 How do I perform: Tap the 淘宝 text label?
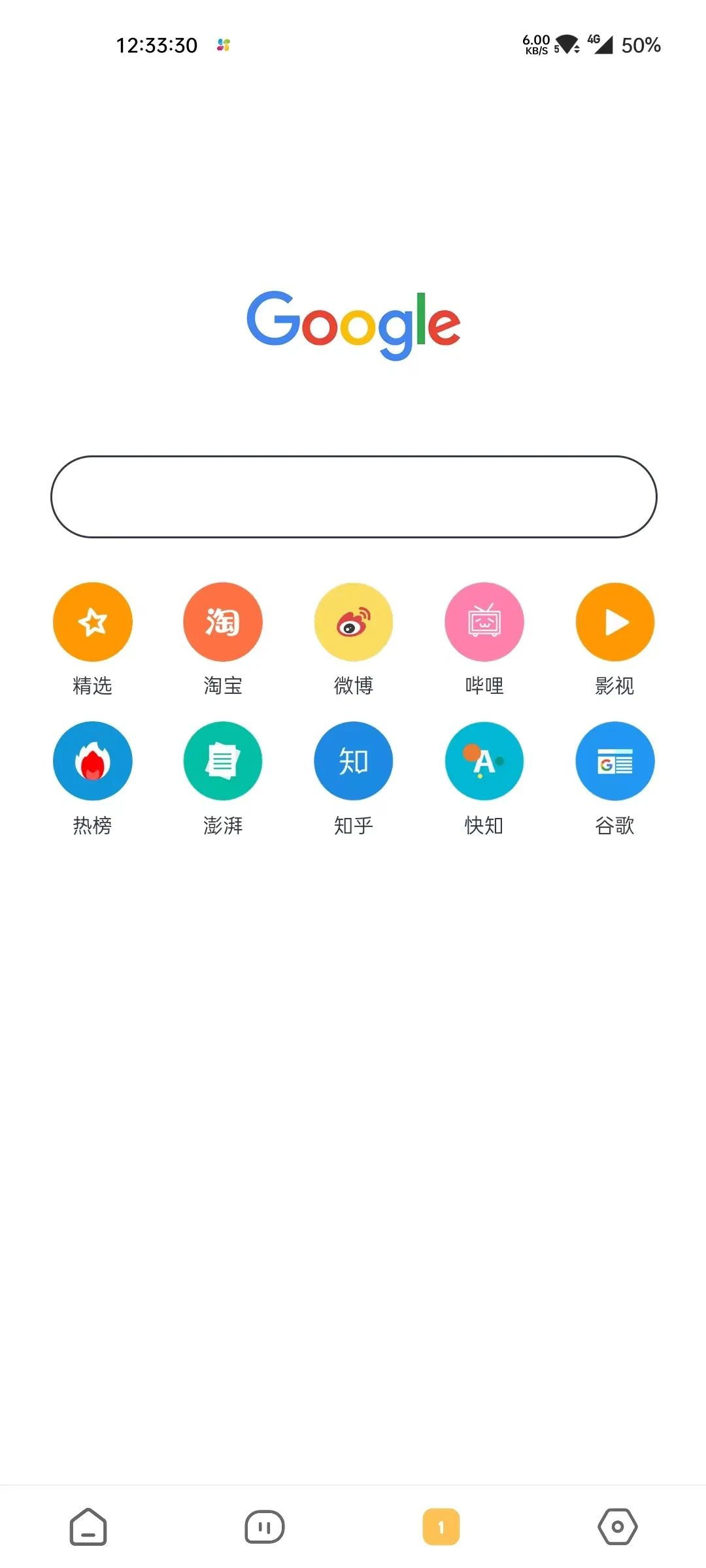(x=223, y=685)
